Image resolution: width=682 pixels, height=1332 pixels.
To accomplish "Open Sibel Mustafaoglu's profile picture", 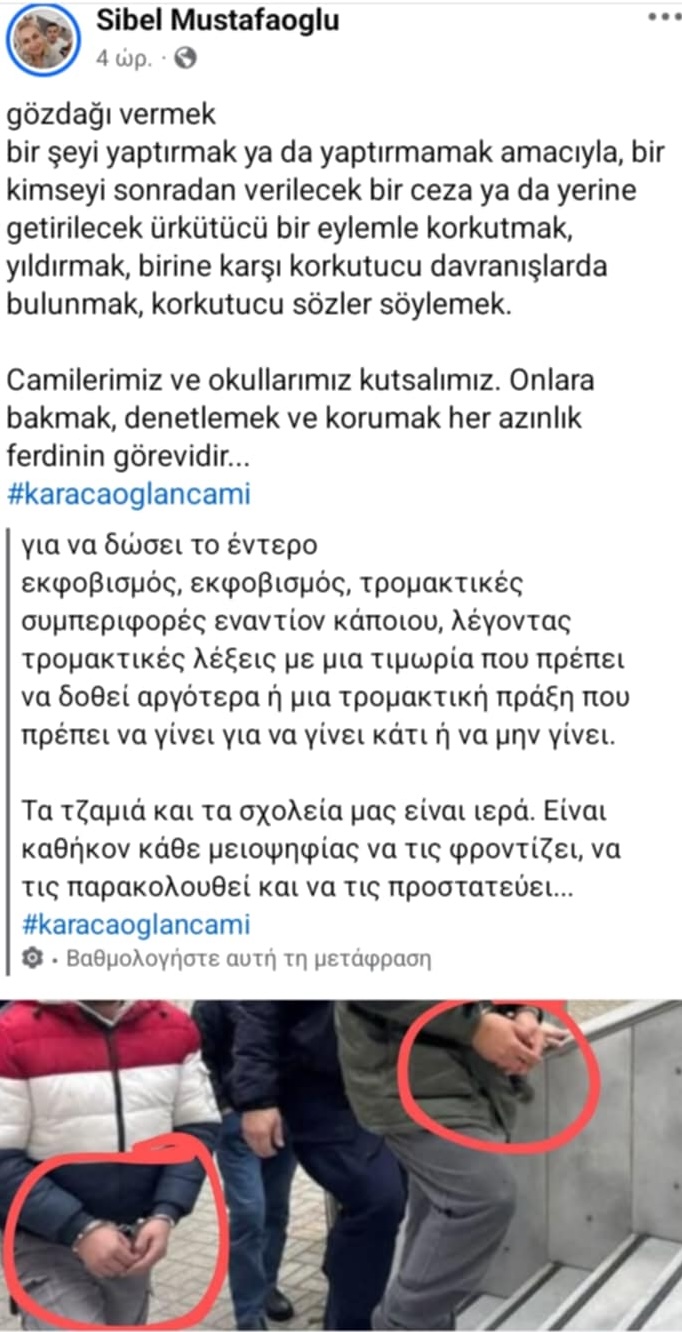I will [42, 39].
